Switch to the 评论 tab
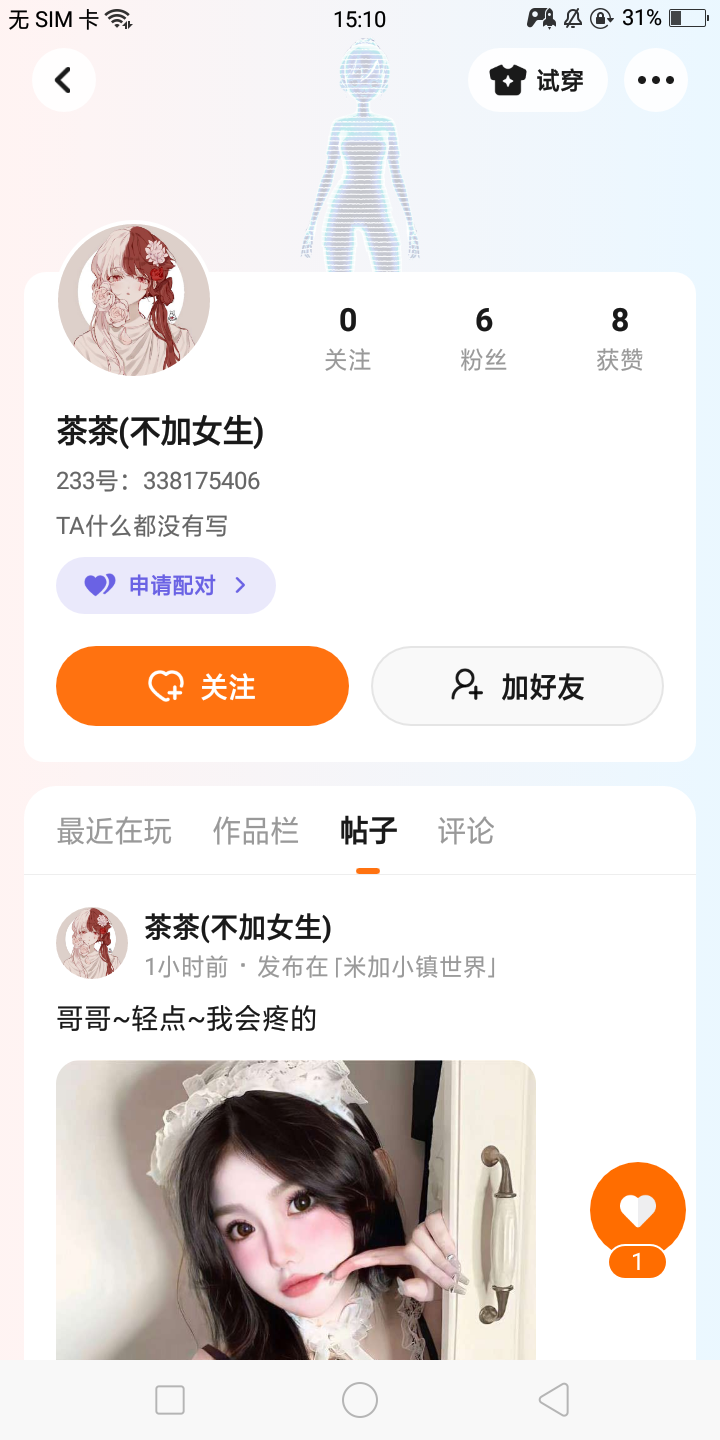 click(465, 831)
